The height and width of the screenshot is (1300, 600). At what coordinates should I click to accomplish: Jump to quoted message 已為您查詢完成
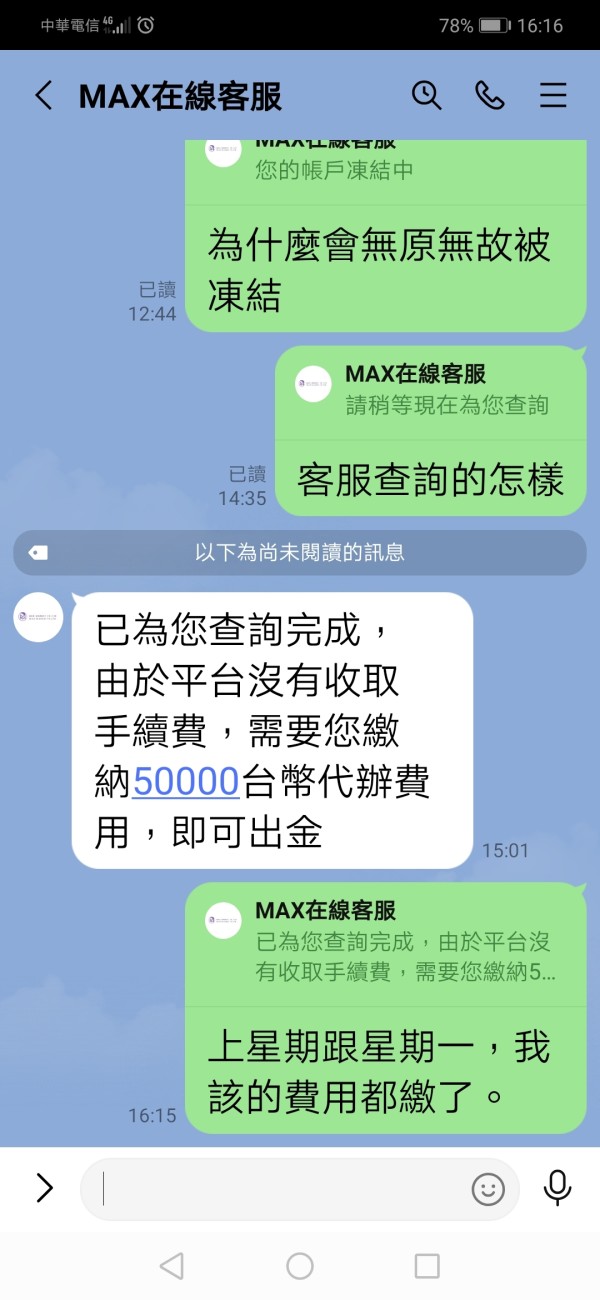coord(385,941)
